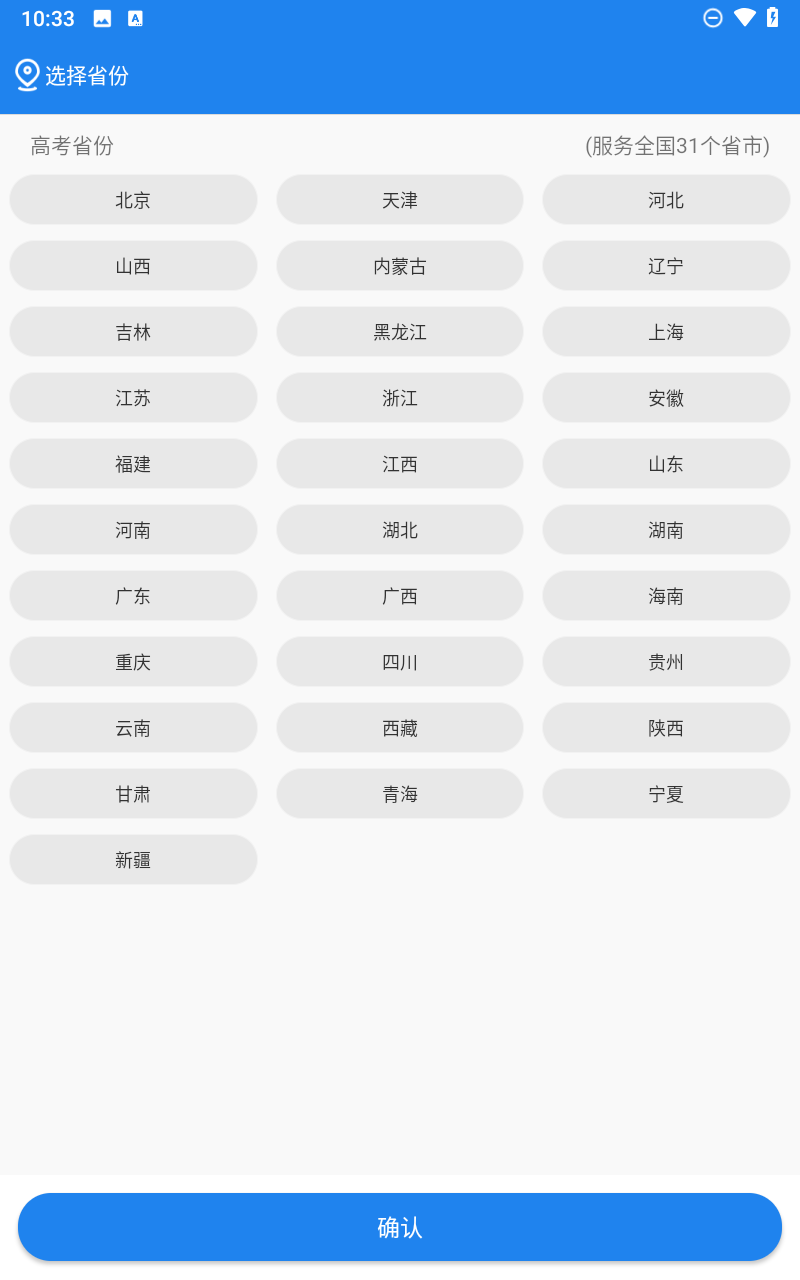Screen dimensions: 800x1280
Task: Pick 河北 from the province list
Action: click(x=666, y=200)
